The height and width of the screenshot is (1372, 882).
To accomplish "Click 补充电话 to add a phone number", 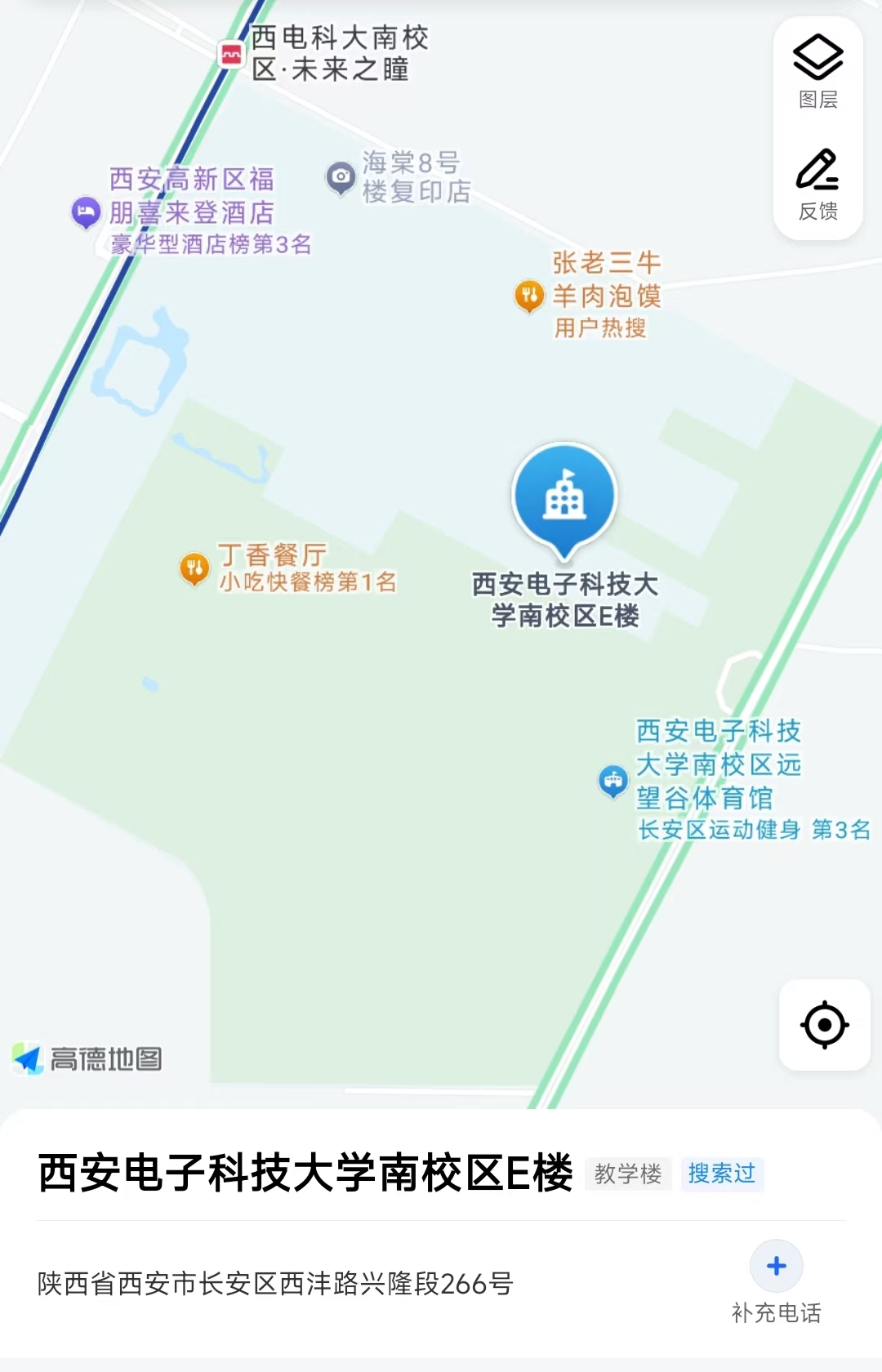I will (x=776, y=1270).
